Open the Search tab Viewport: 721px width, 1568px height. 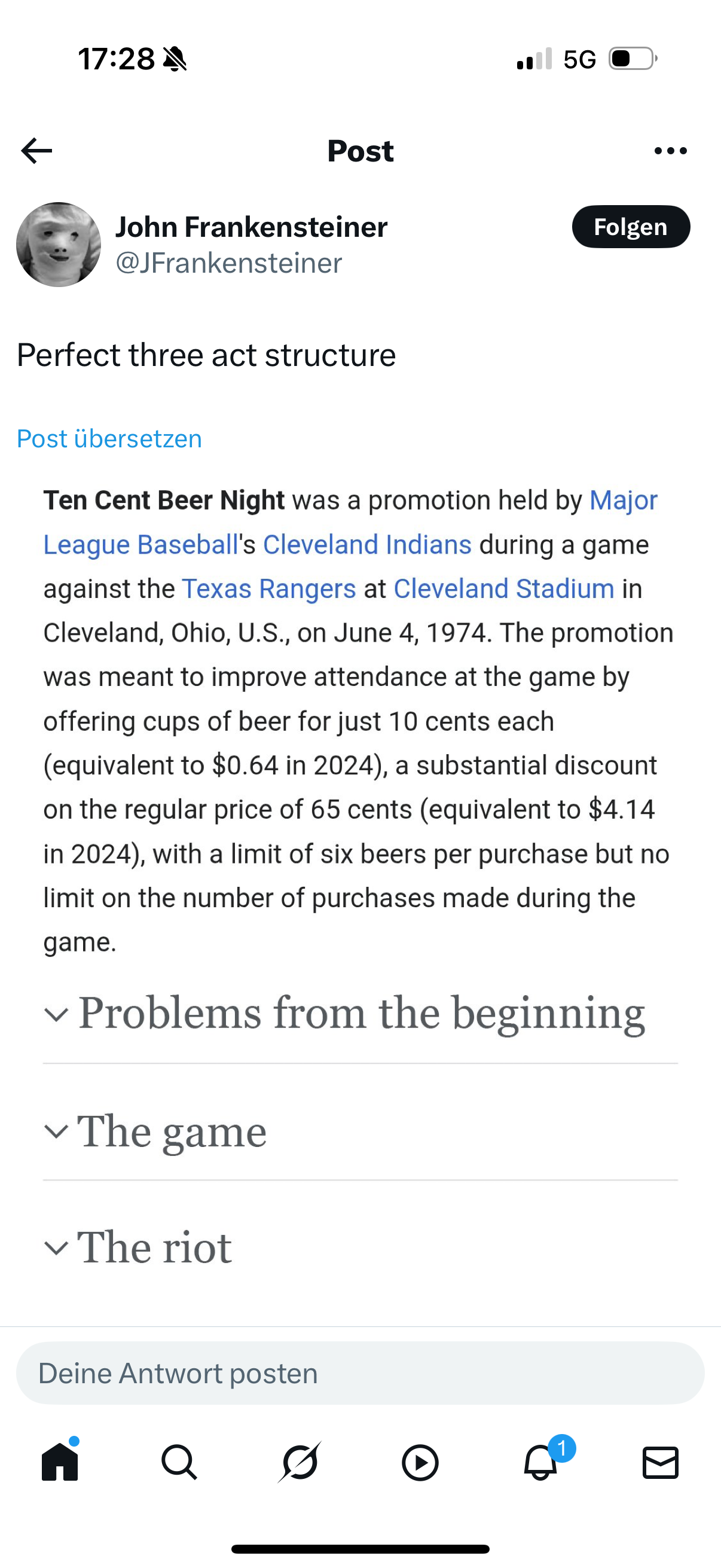pos(179,1462)
